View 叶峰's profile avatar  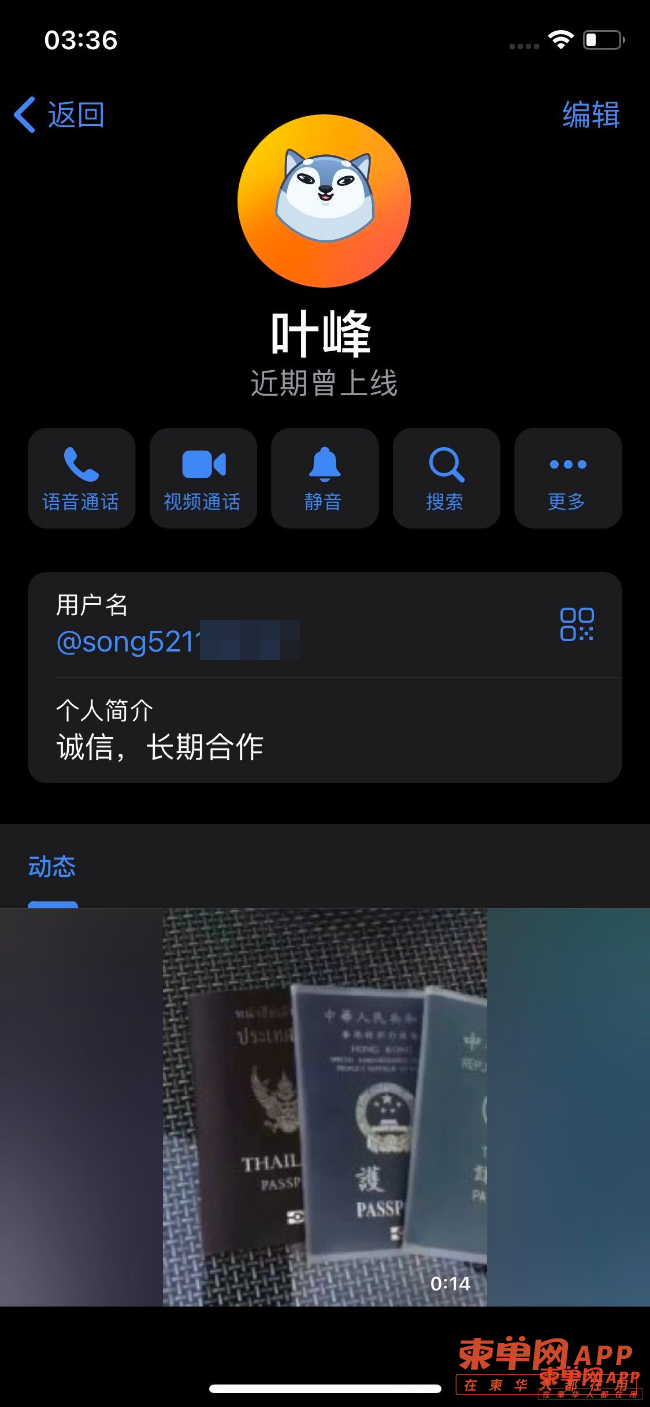click(324, 201)
